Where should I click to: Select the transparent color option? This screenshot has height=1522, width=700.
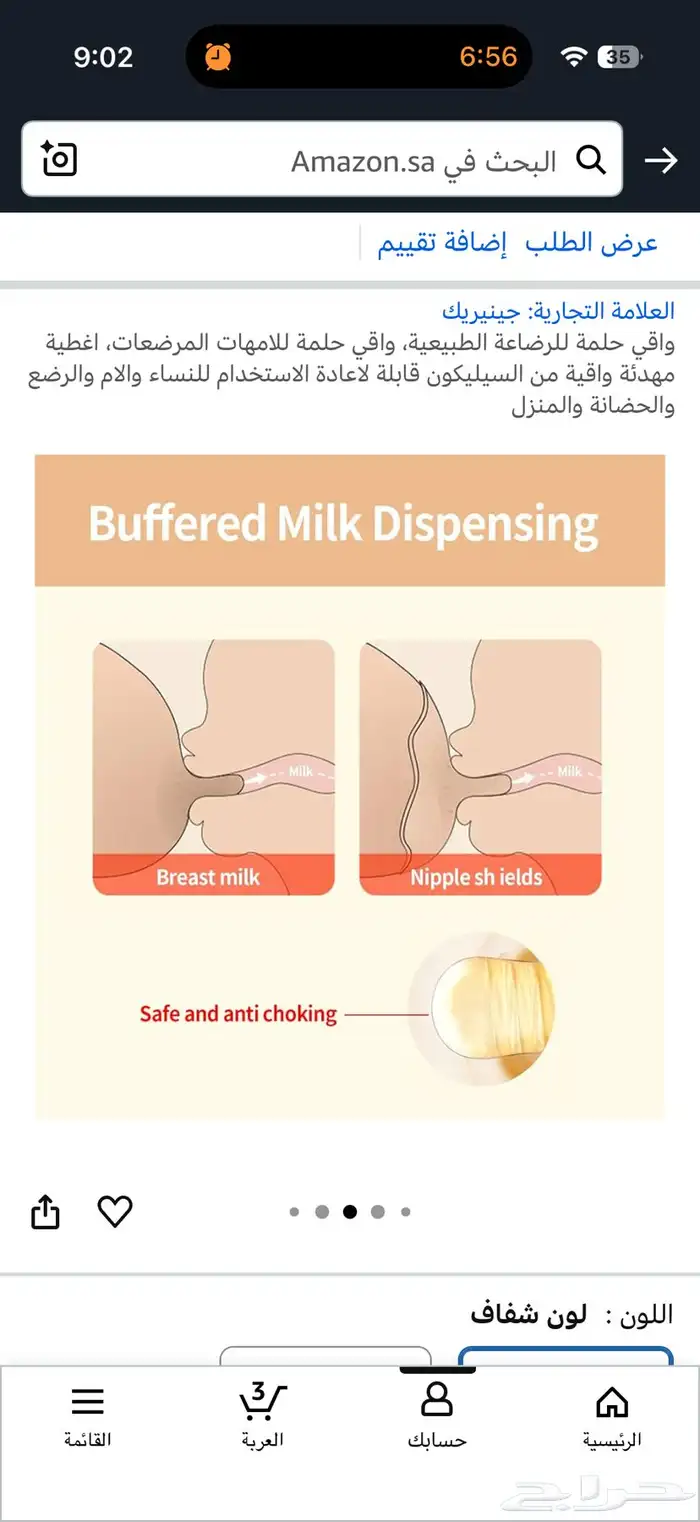point(565,1356)
